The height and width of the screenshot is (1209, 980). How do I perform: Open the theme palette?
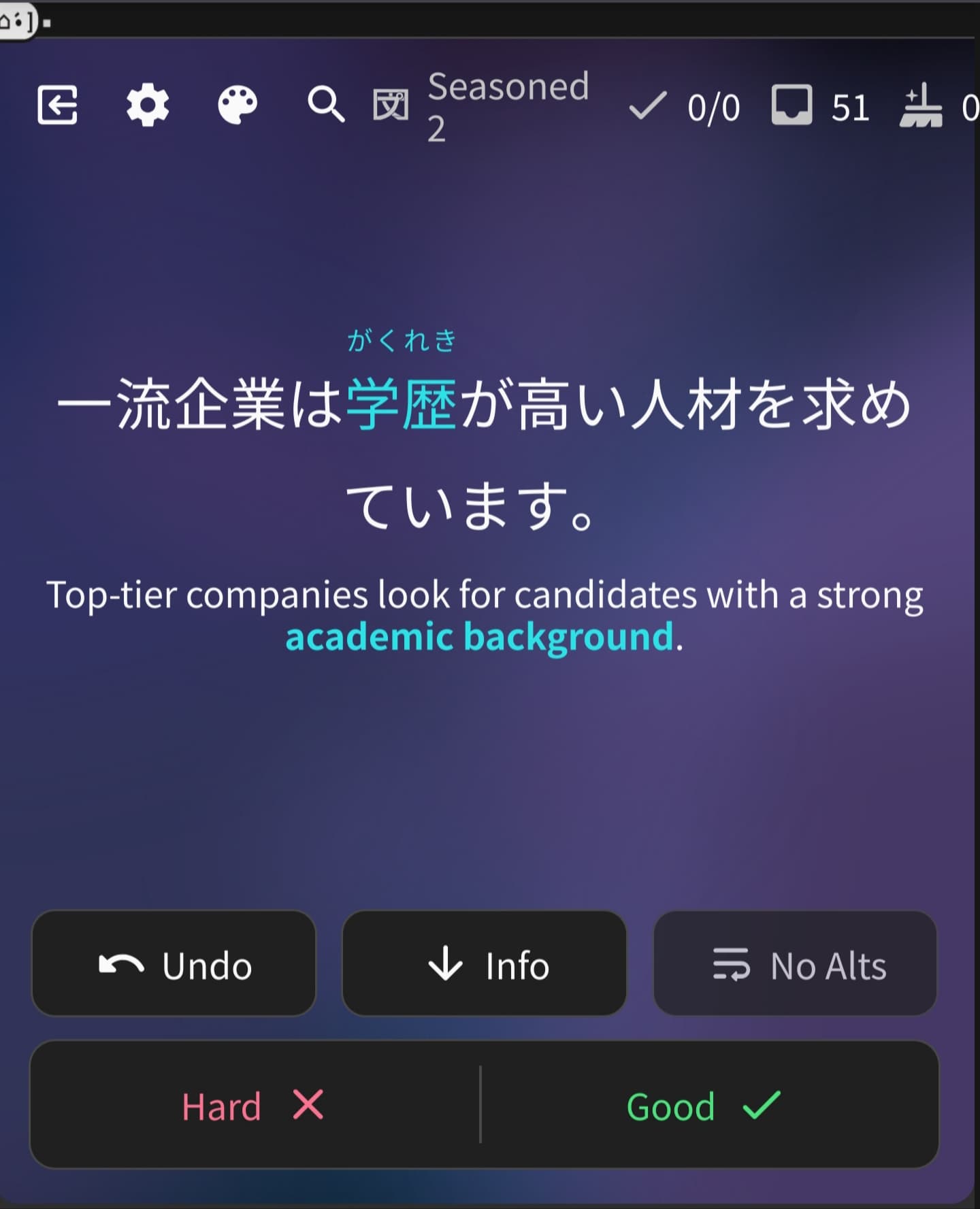click(x=237, y=105)
